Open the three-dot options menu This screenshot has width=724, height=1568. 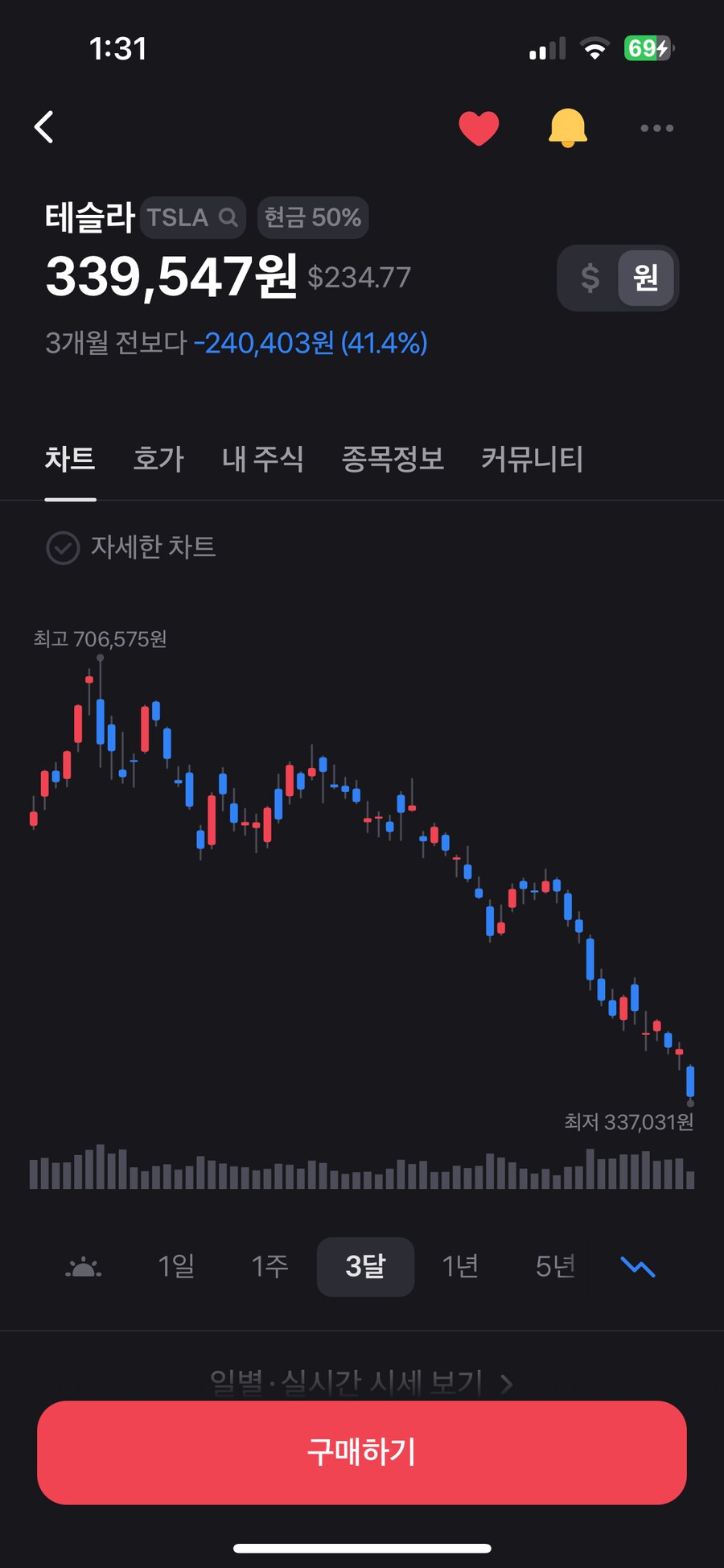coord(656,128)
